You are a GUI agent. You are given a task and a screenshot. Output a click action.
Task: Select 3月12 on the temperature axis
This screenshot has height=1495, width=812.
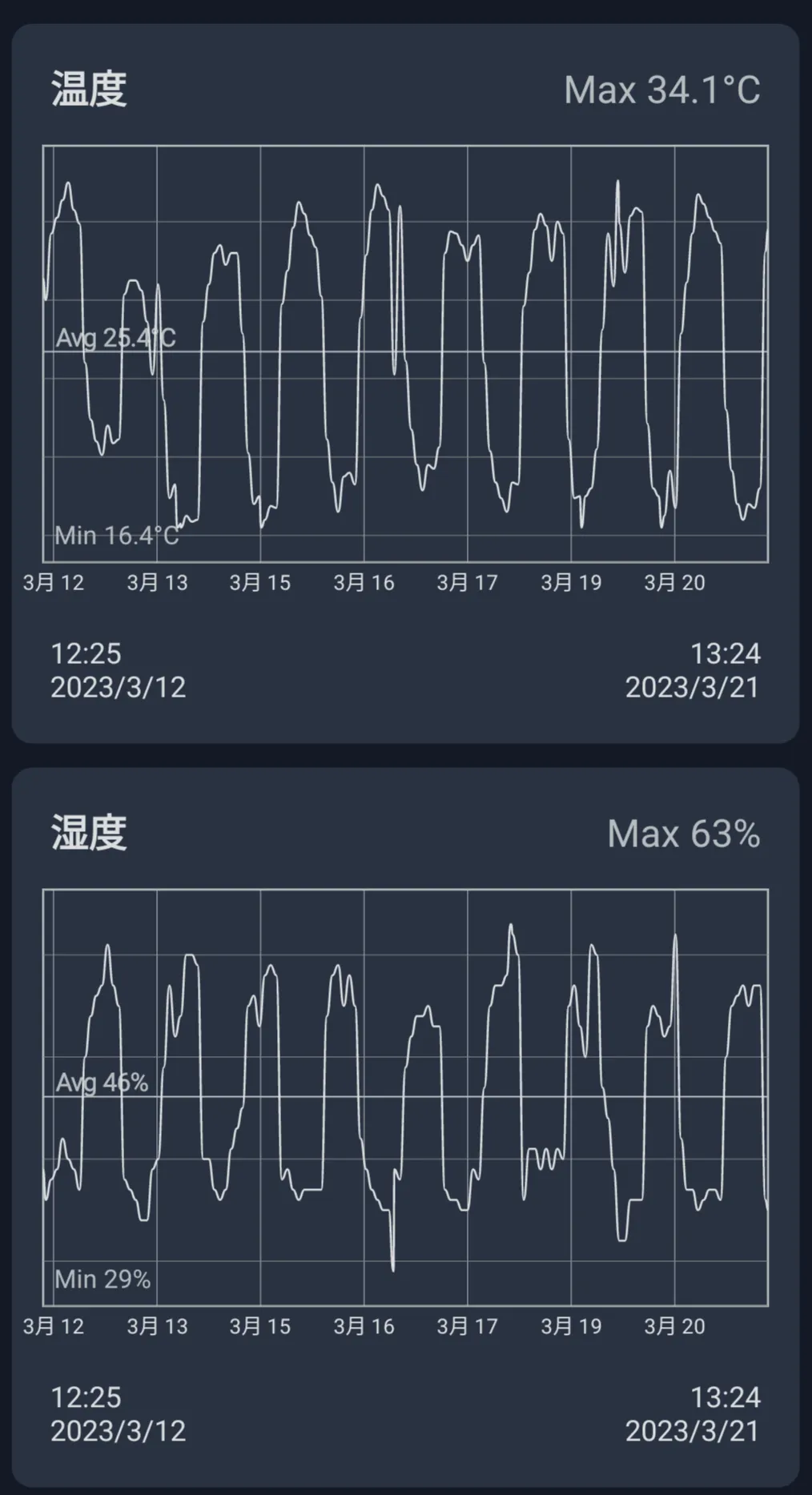click(x=53, y=583)
